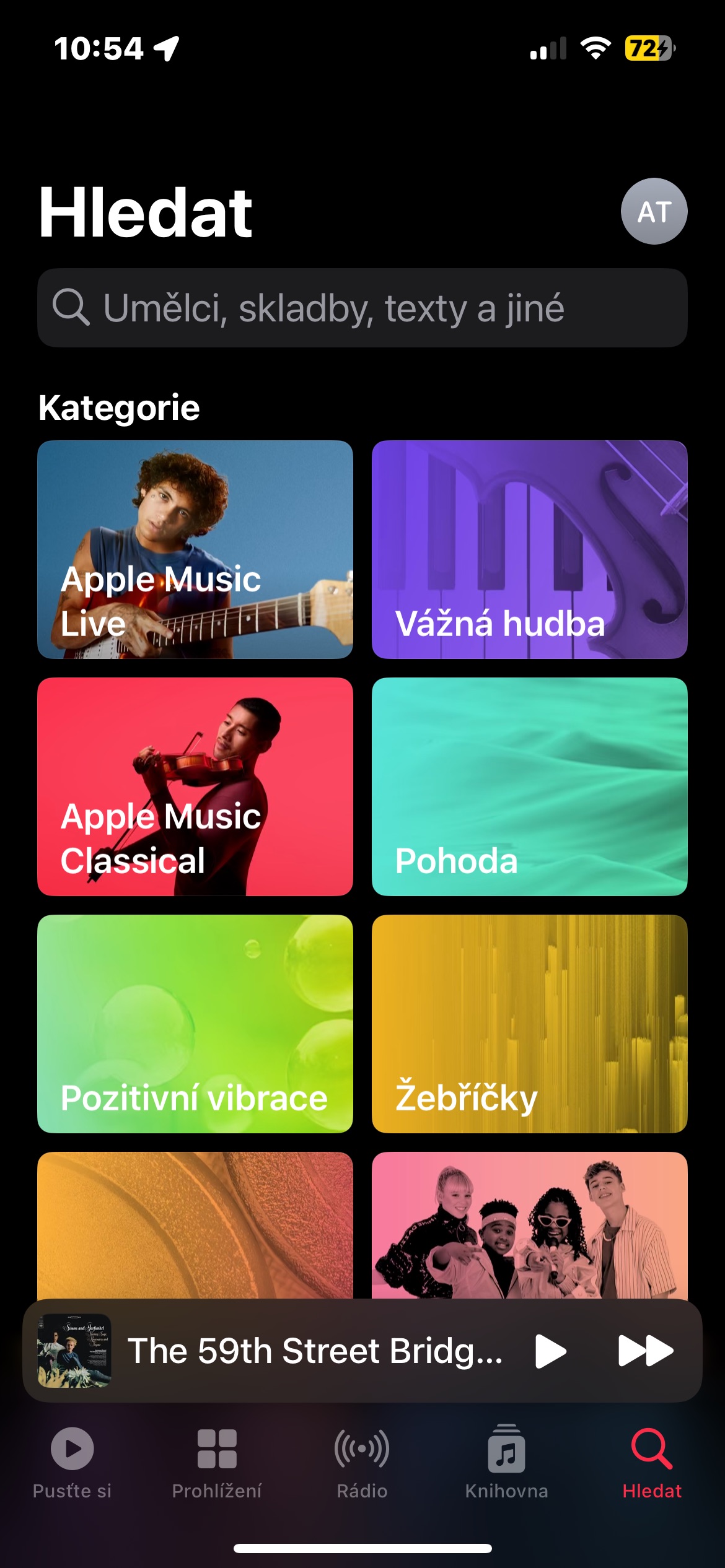Open the Apple Music Classical category

point(195,786)
